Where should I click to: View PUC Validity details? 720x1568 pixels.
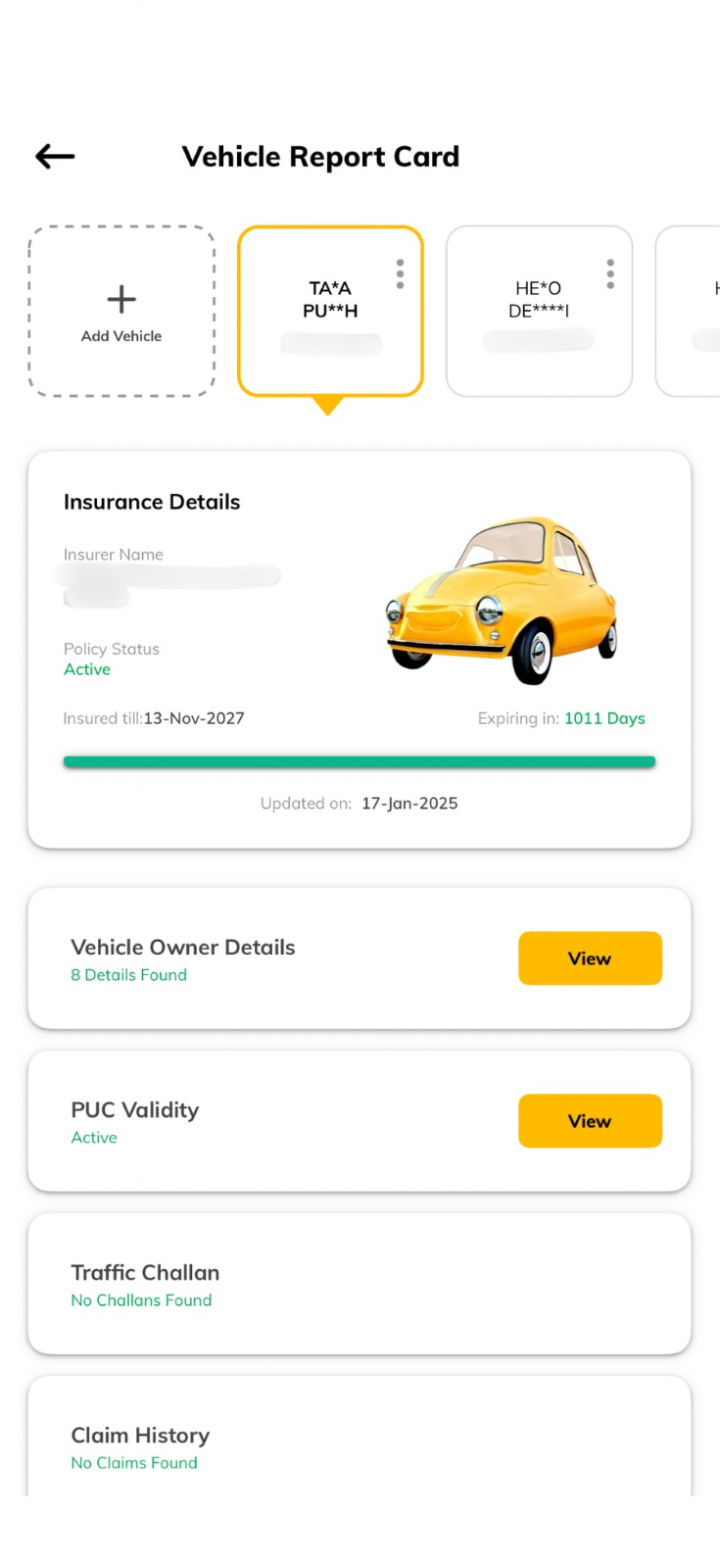point(590,1121)
